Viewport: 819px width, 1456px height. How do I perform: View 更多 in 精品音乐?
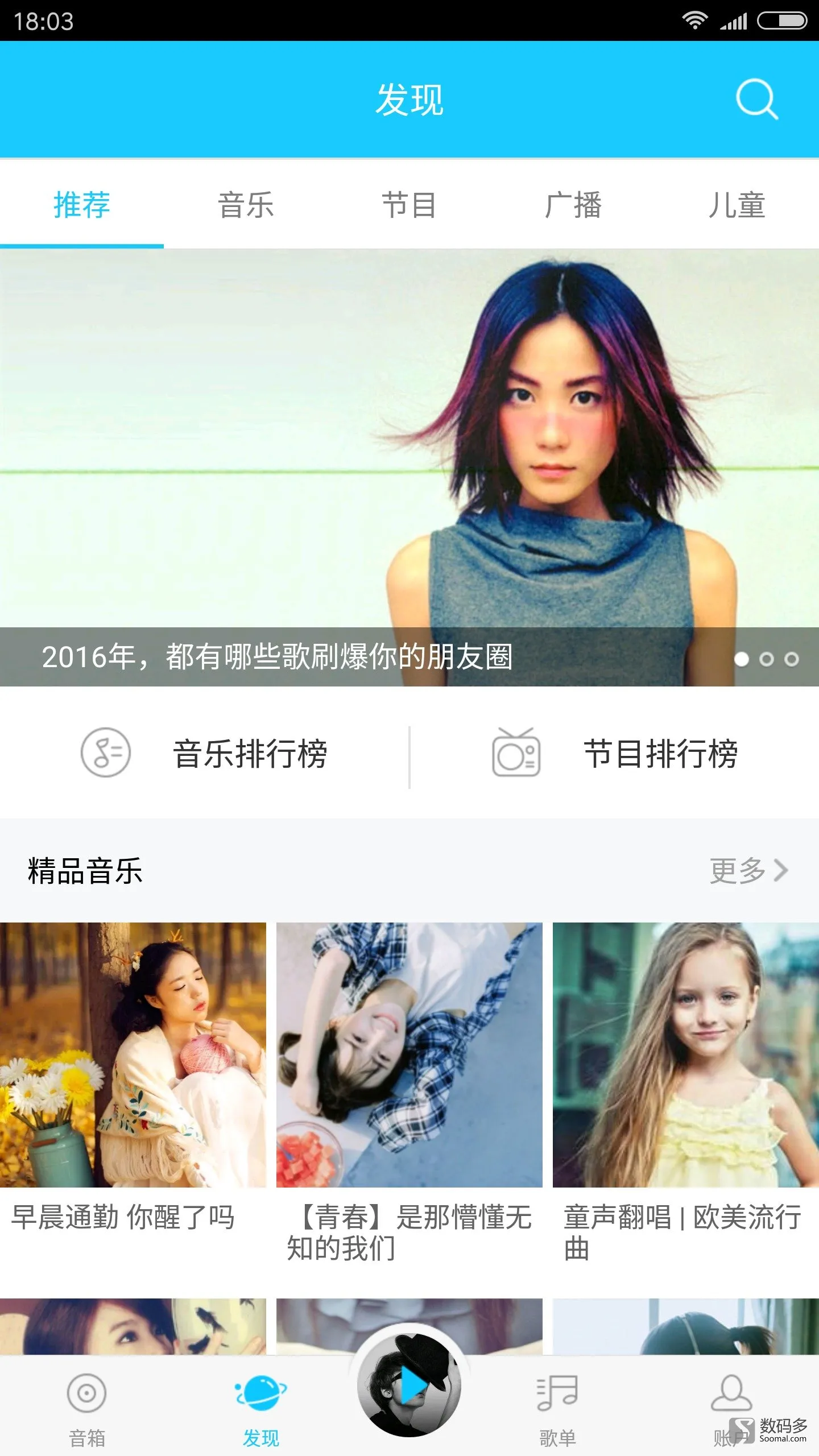[x=748, y=871]
